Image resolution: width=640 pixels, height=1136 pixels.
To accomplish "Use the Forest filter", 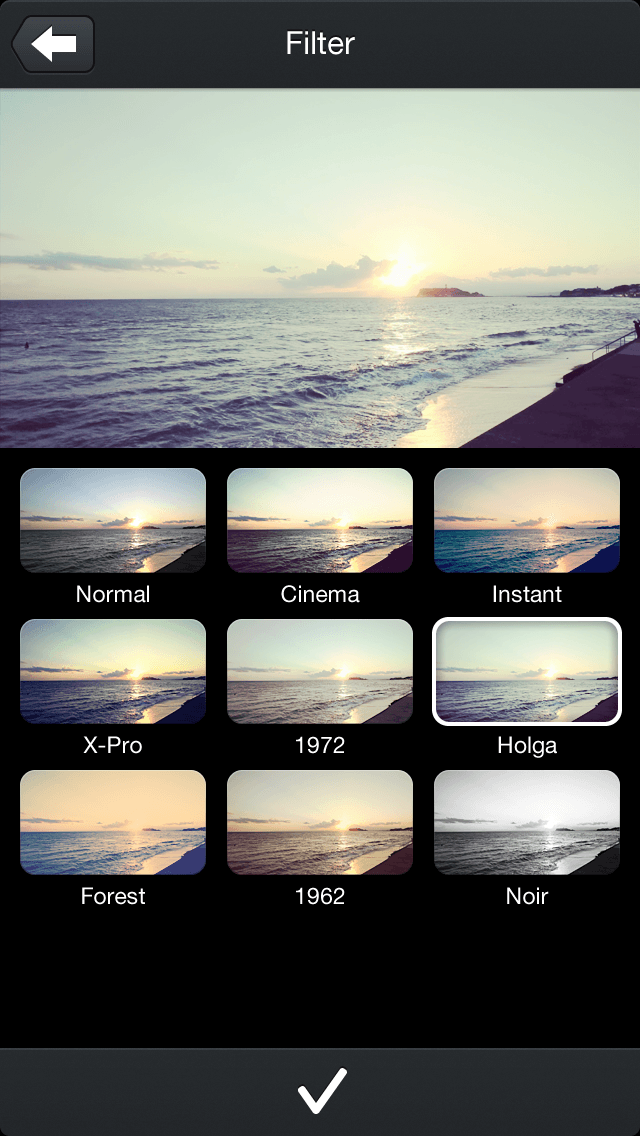I will (113, 823).
